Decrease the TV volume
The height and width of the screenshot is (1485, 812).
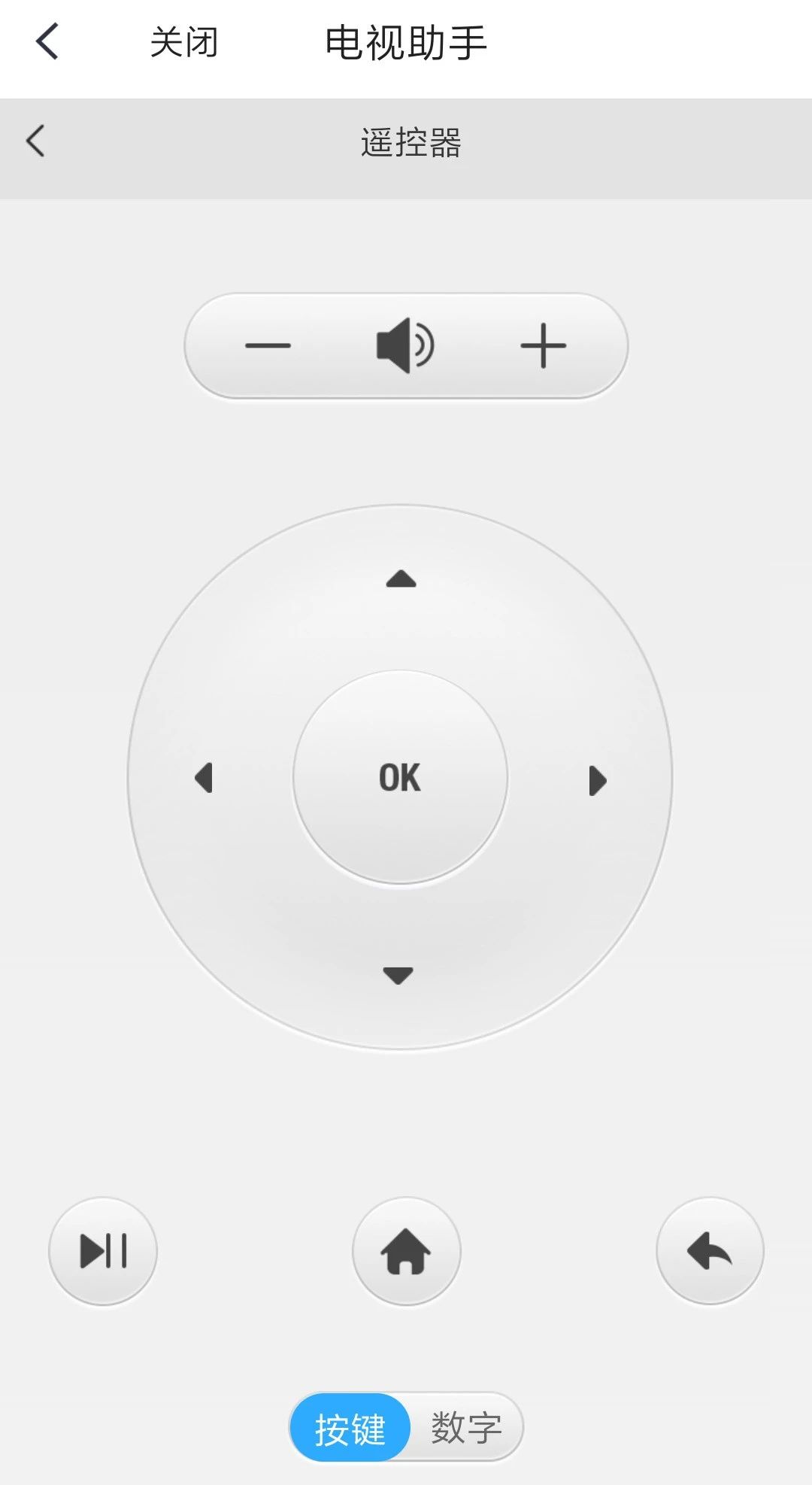268,346
